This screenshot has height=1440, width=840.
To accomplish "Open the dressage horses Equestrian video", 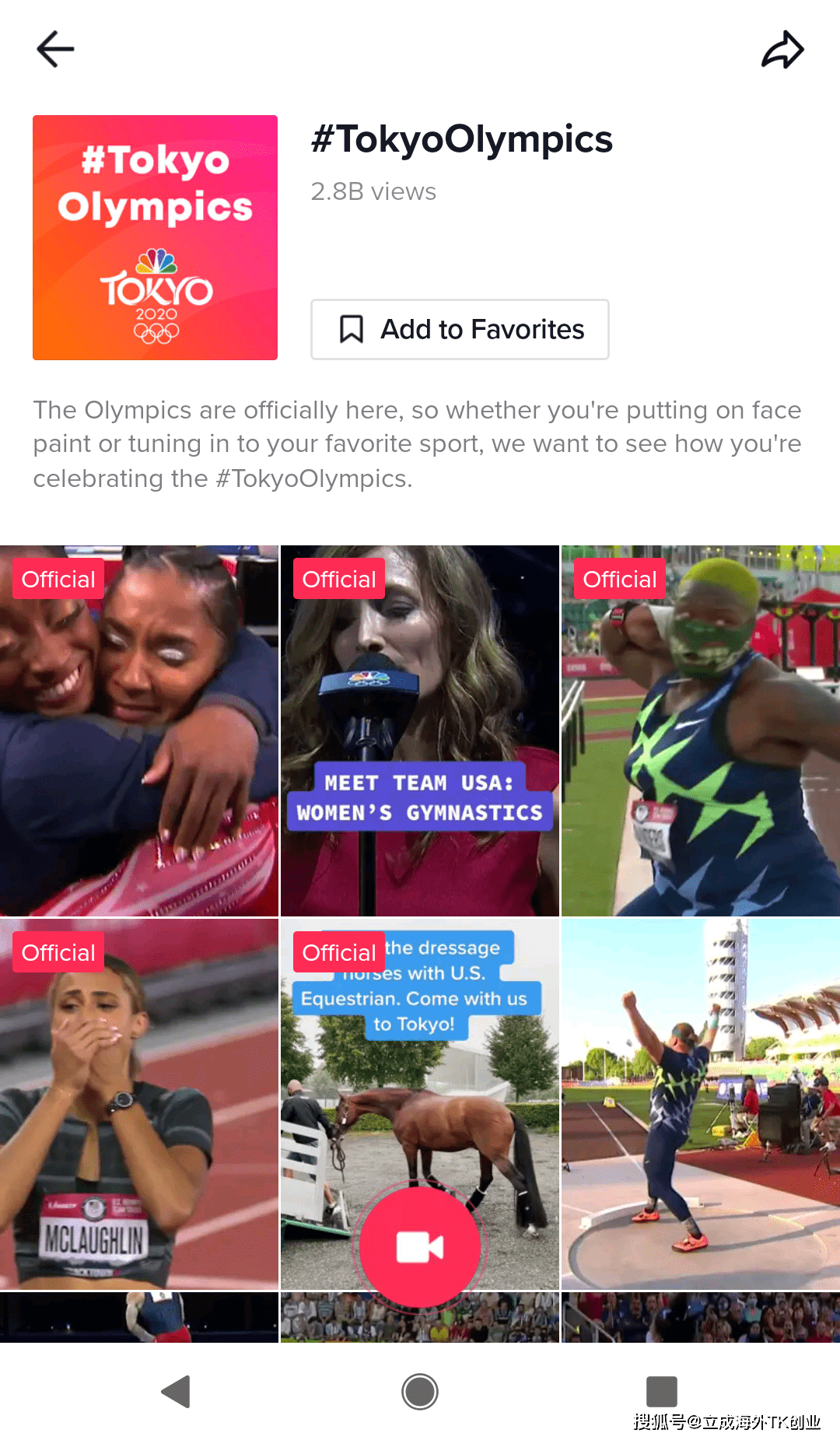I will point(419,1089).
